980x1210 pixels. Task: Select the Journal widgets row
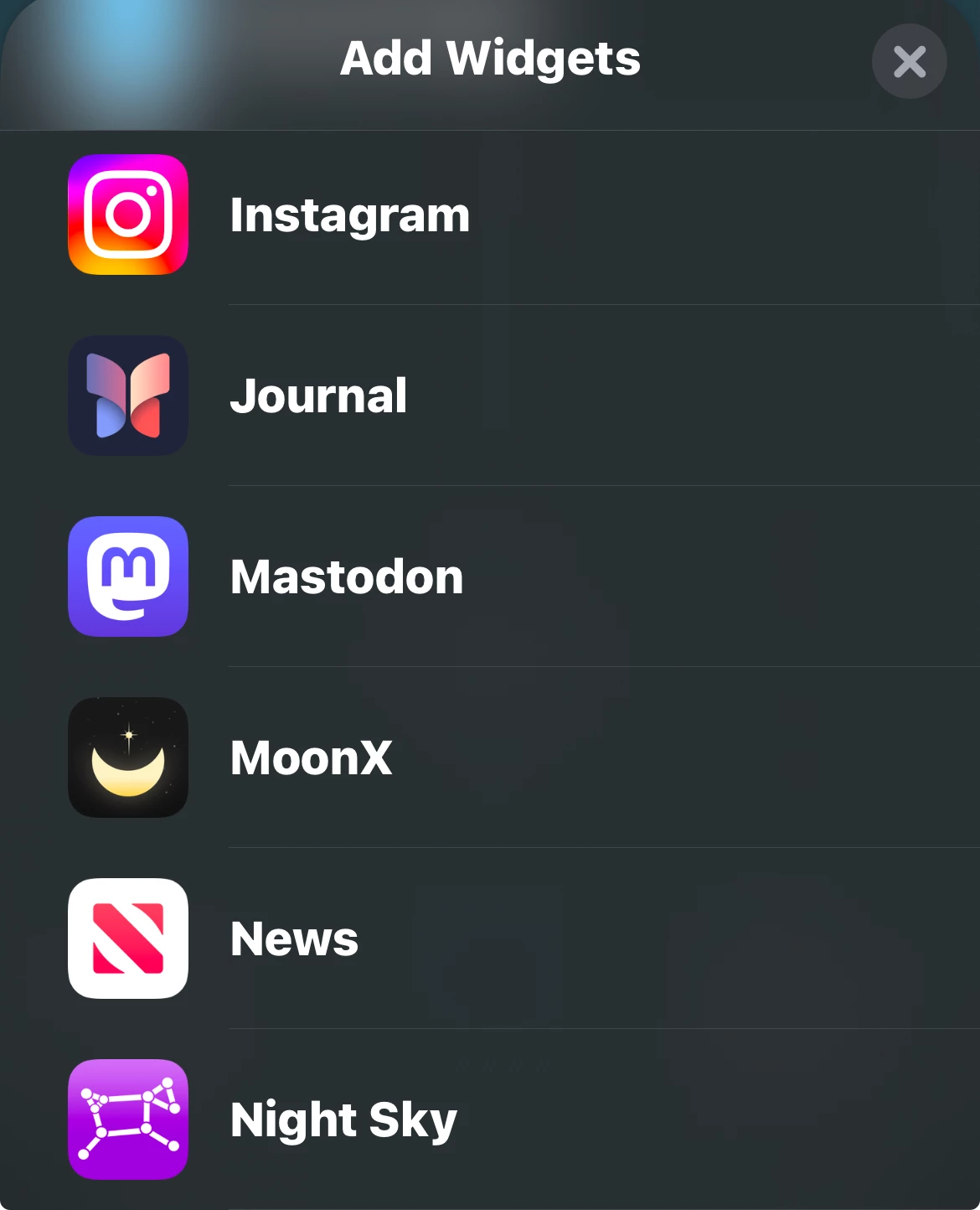[x=318, y=396]
